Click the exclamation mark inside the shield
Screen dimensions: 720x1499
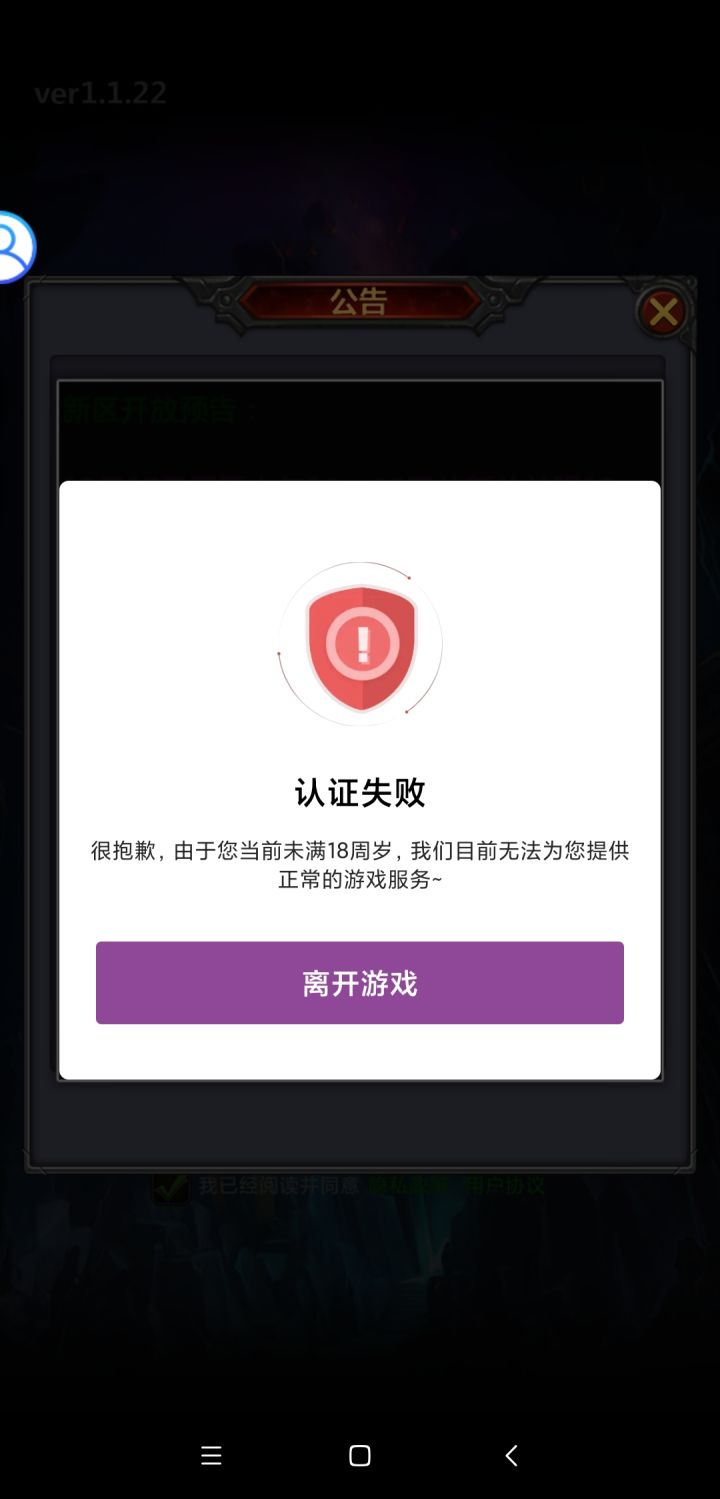tap(360, 645)
